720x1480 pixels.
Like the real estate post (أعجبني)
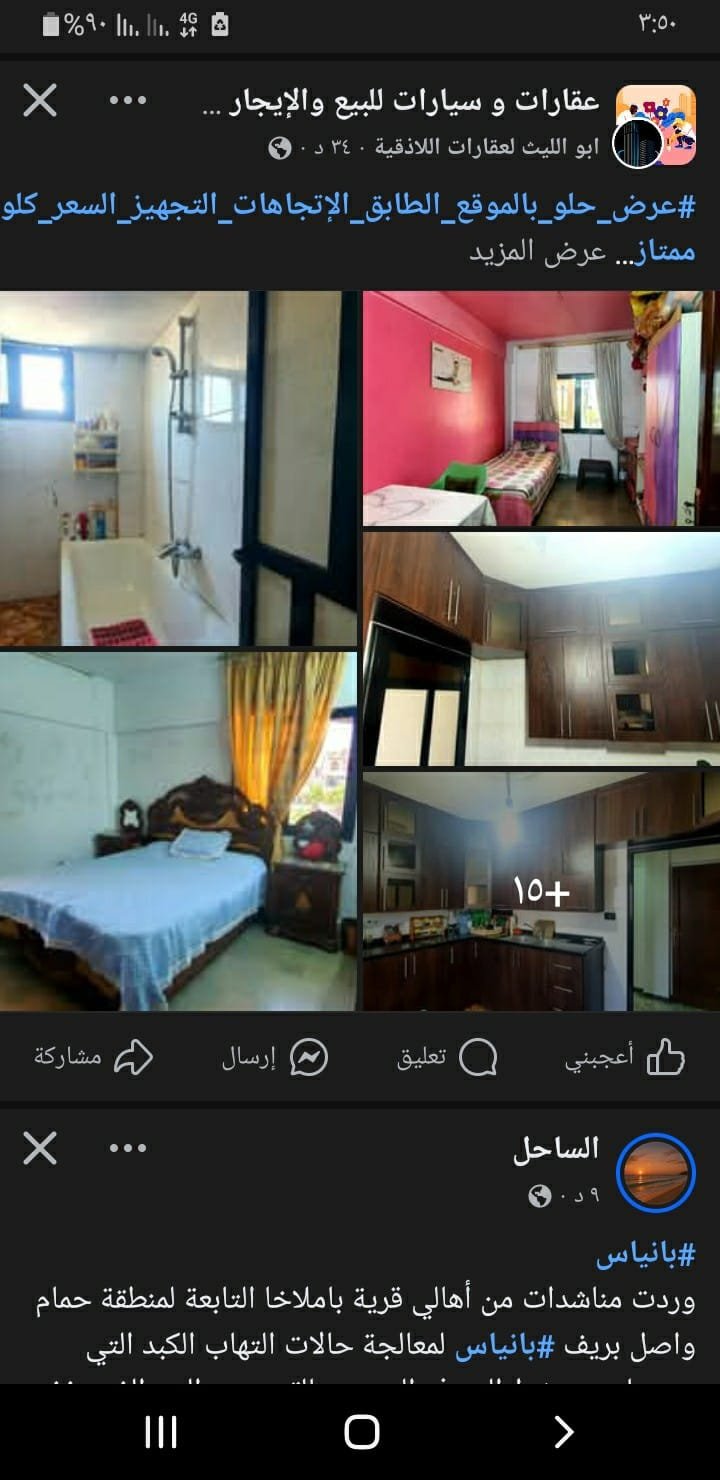(626, 1058)
